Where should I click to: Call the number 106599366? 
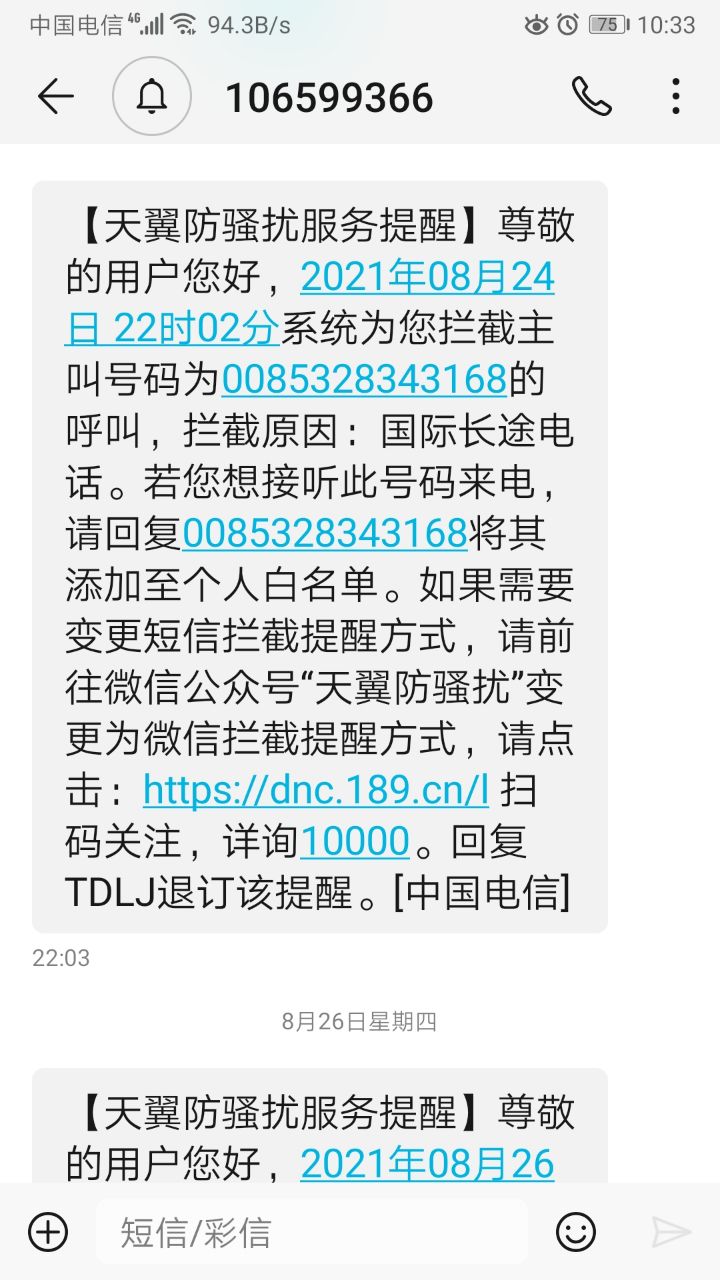point(591,96)
